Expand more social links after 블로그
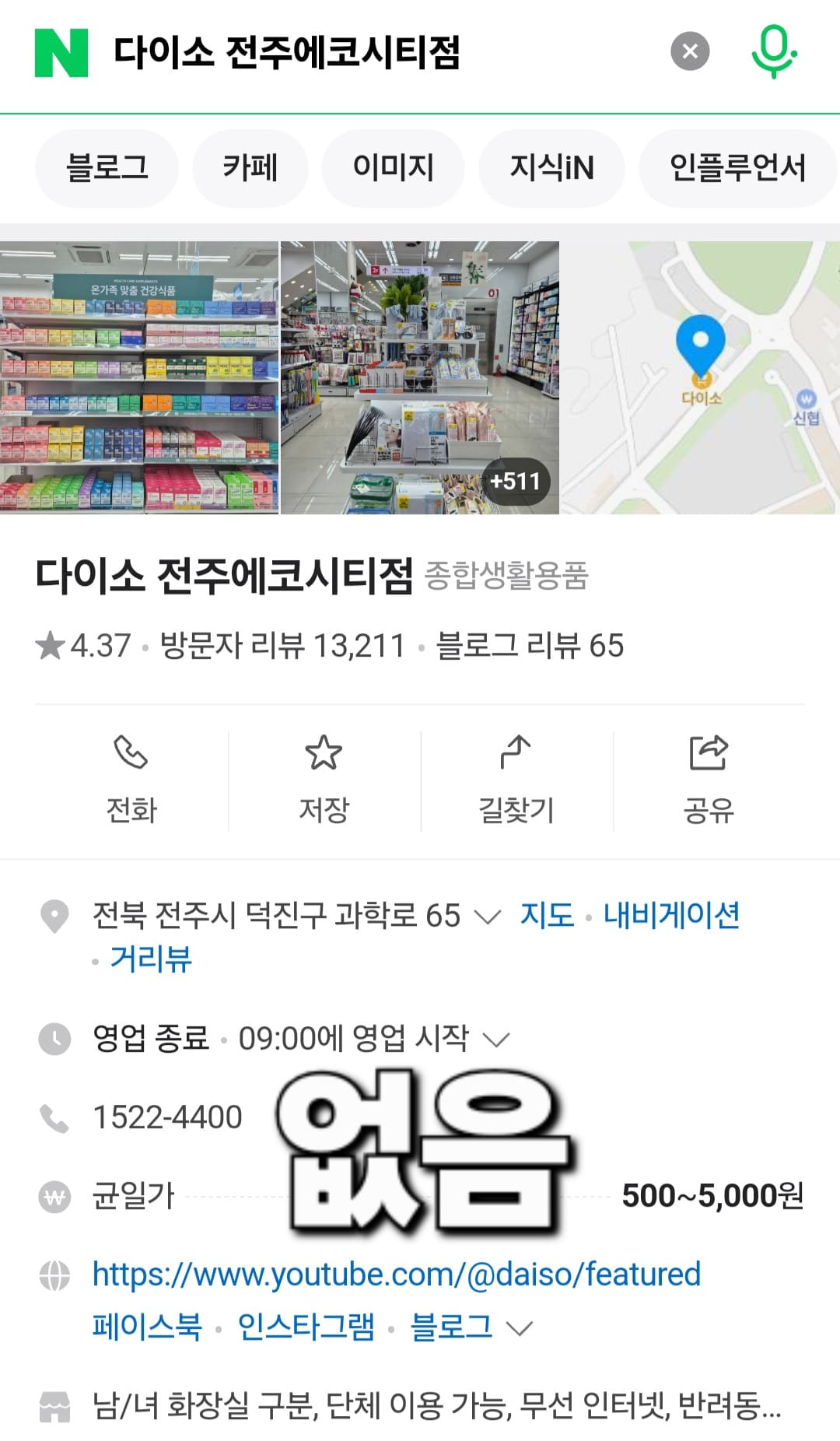This screenshot has width=840, height=1441. click(520, 1327)
